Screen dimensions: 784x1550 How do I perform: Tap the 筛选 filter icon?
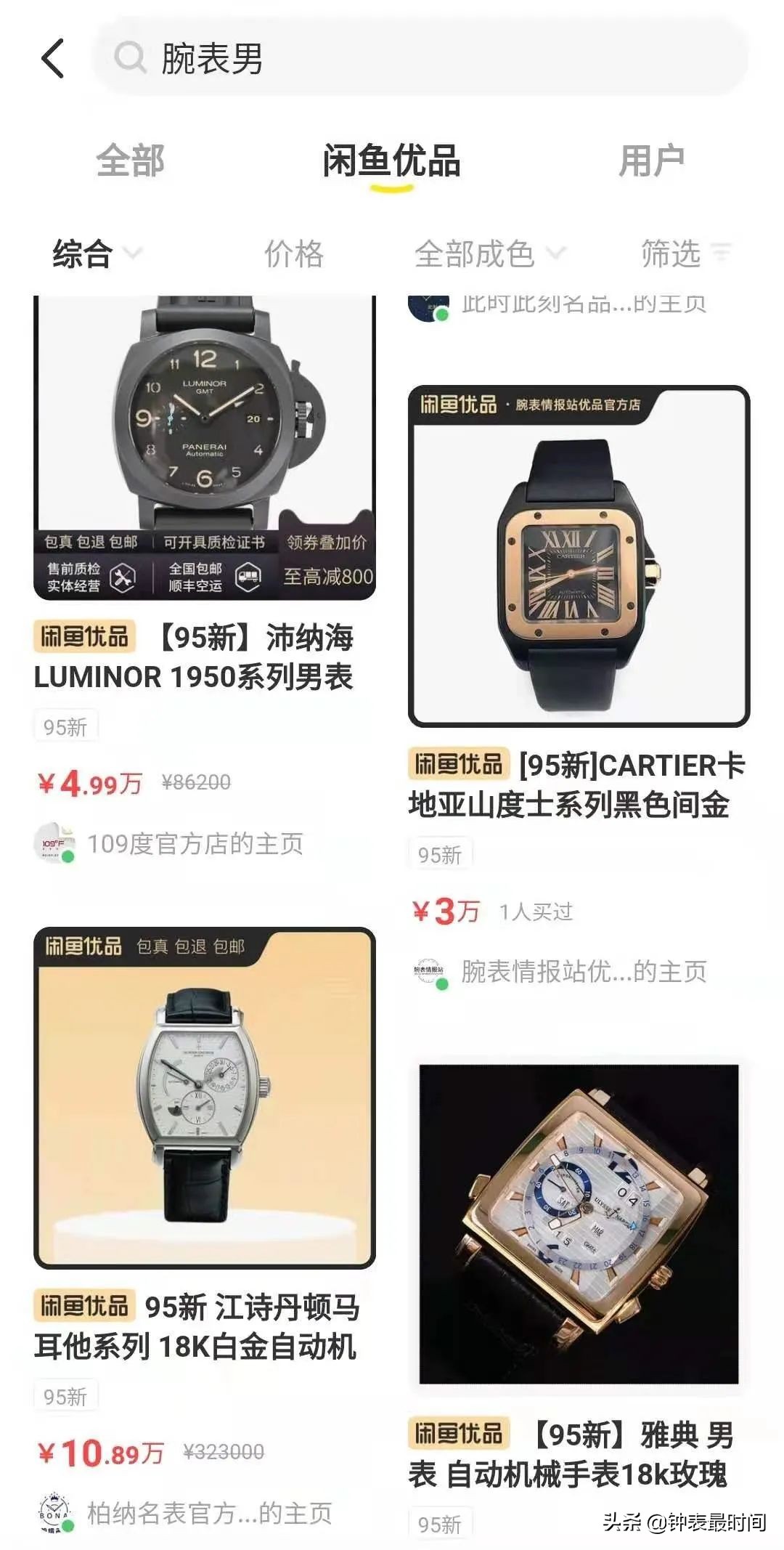tap(721, 253)
